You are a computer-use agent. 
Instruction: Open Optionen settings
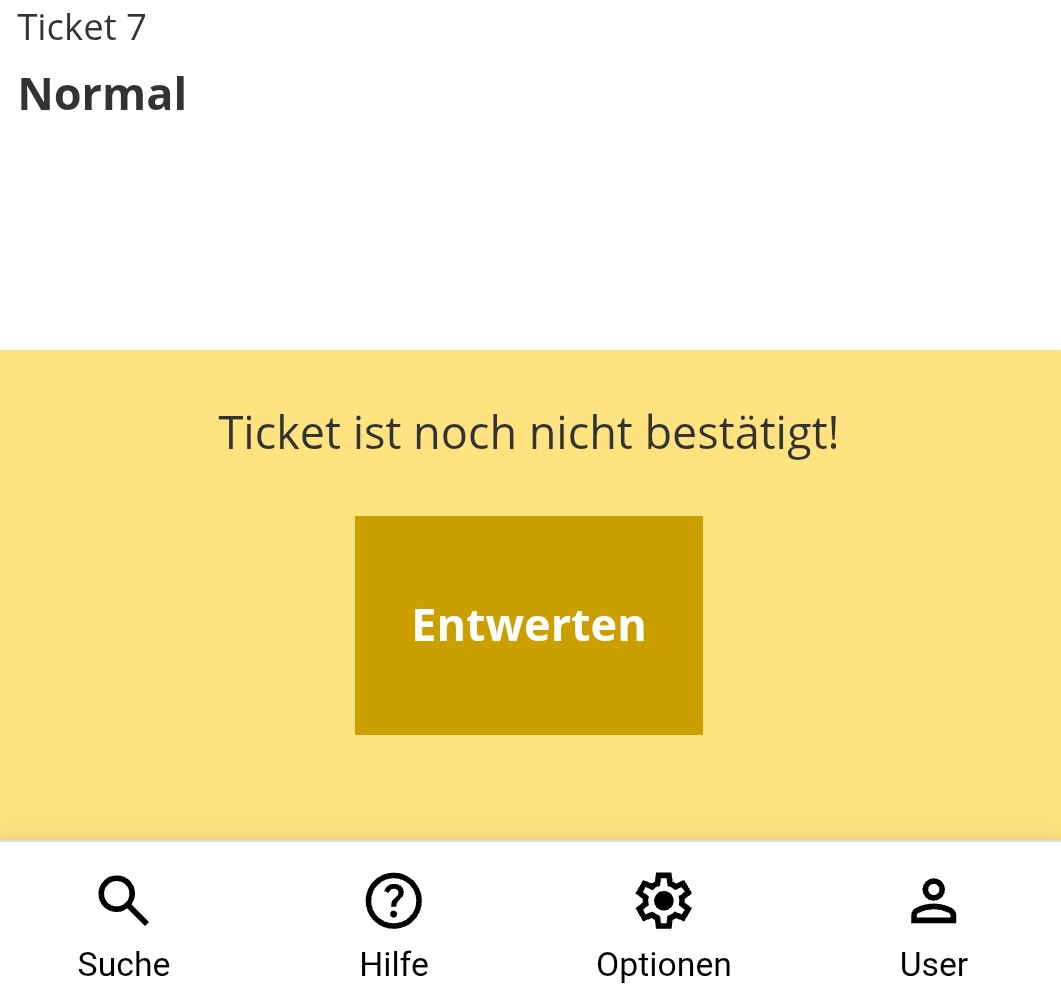click(663, 925)
